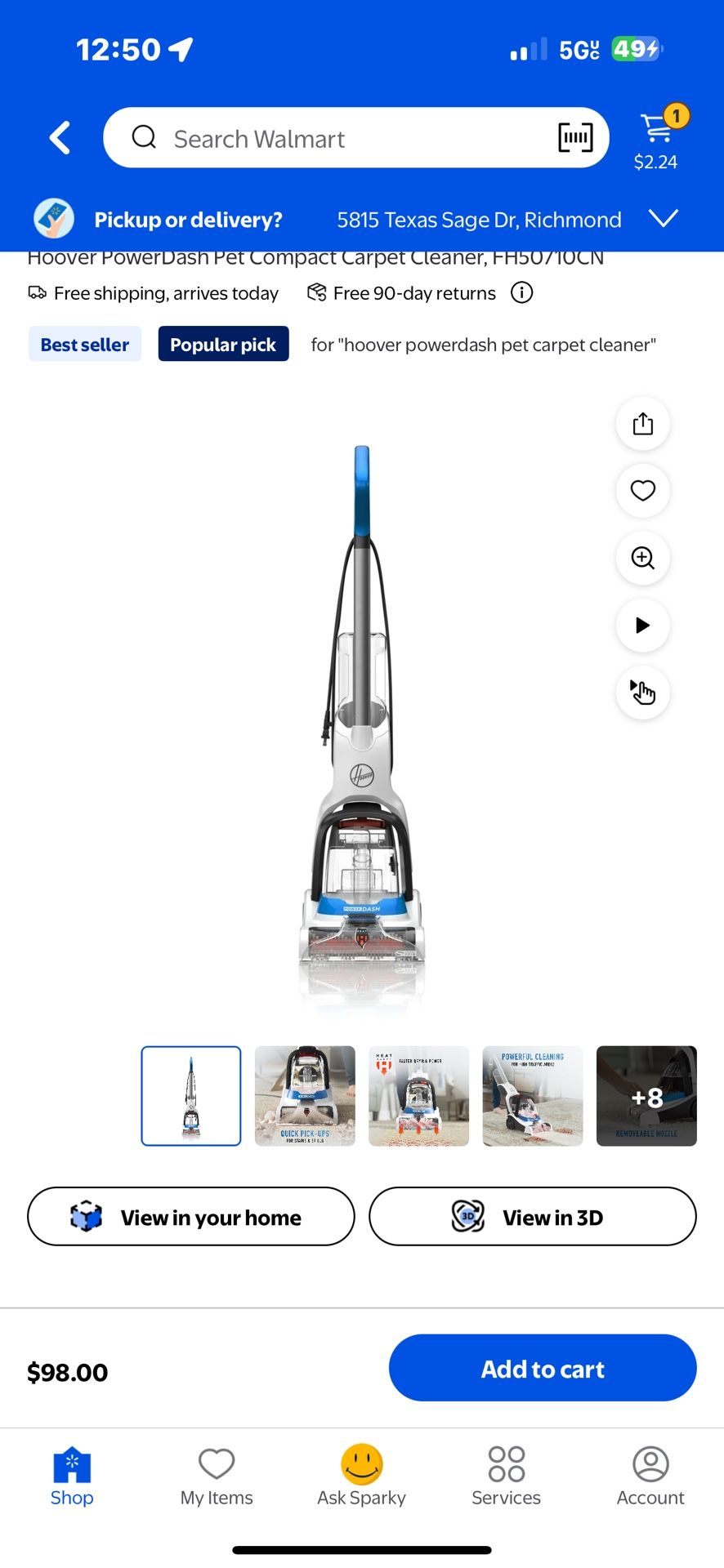This screenshot has height=1568, width=724.
Task: Go back with the back arrow
Action: [x=60, y=138]
